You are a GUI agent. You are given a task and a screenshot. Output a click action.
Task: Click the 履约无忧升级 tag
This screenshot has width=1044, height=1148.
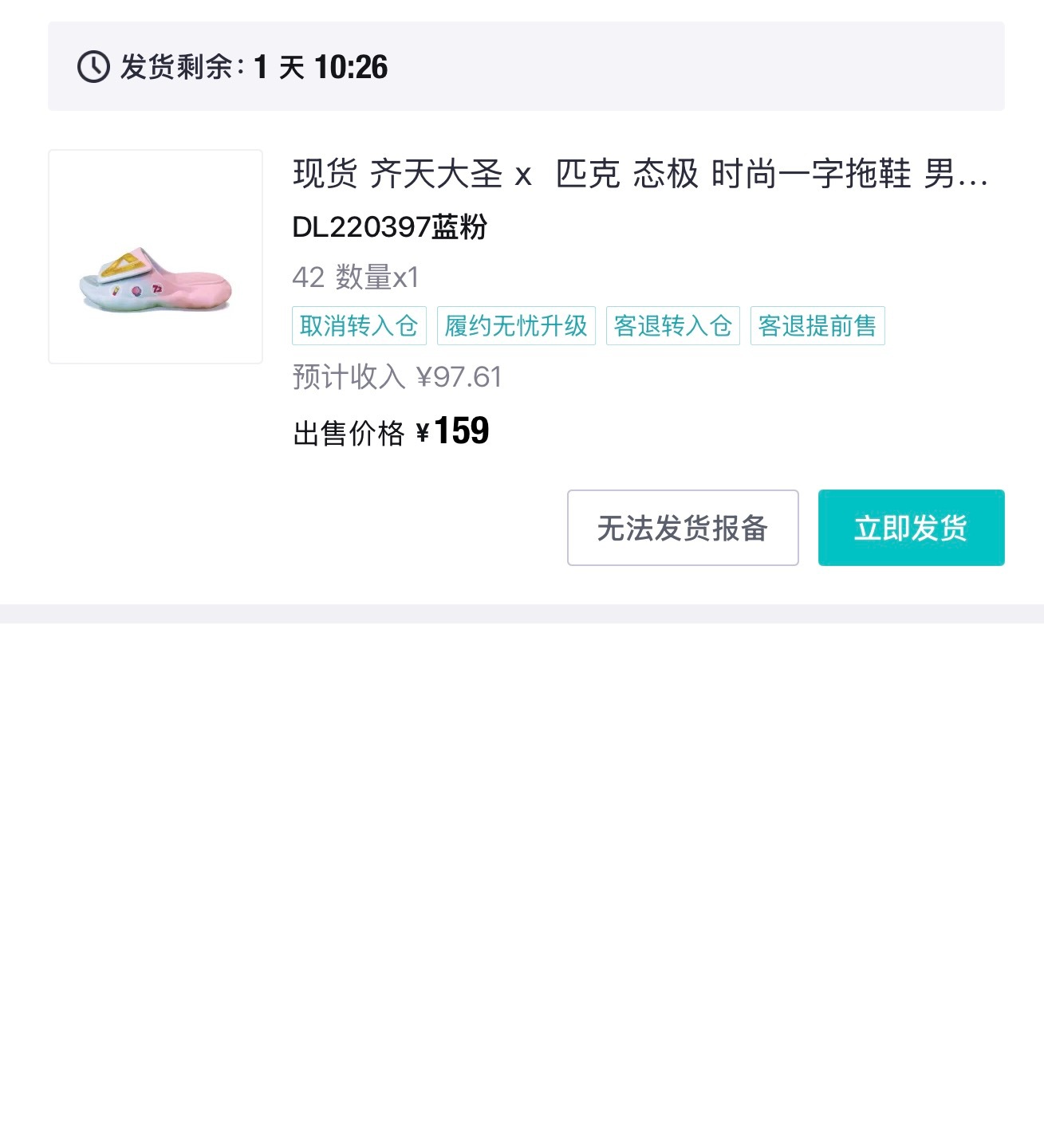[515, 324]
